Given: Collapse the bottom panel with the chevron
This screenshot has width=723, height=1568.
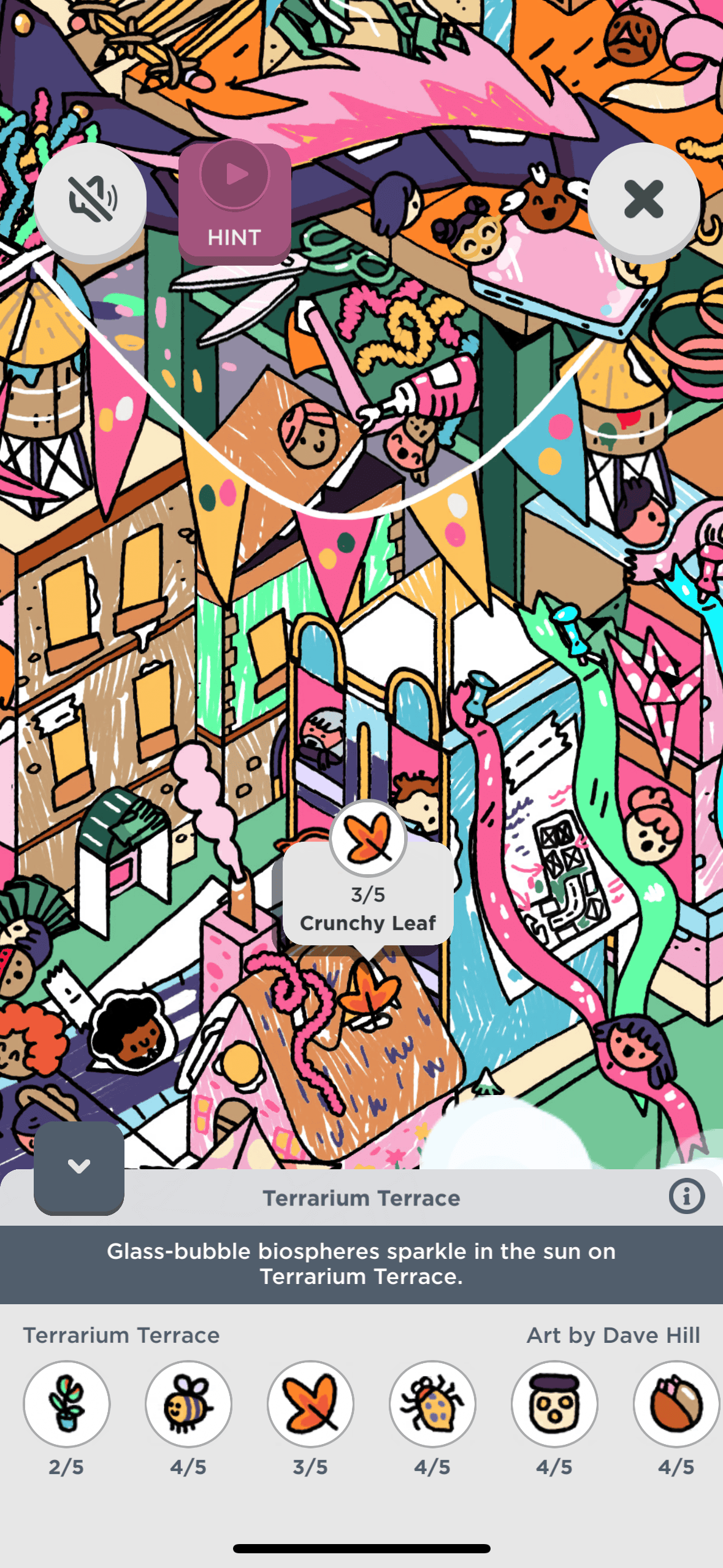Looking at the screenshot, I should [x=79, y=1166].
